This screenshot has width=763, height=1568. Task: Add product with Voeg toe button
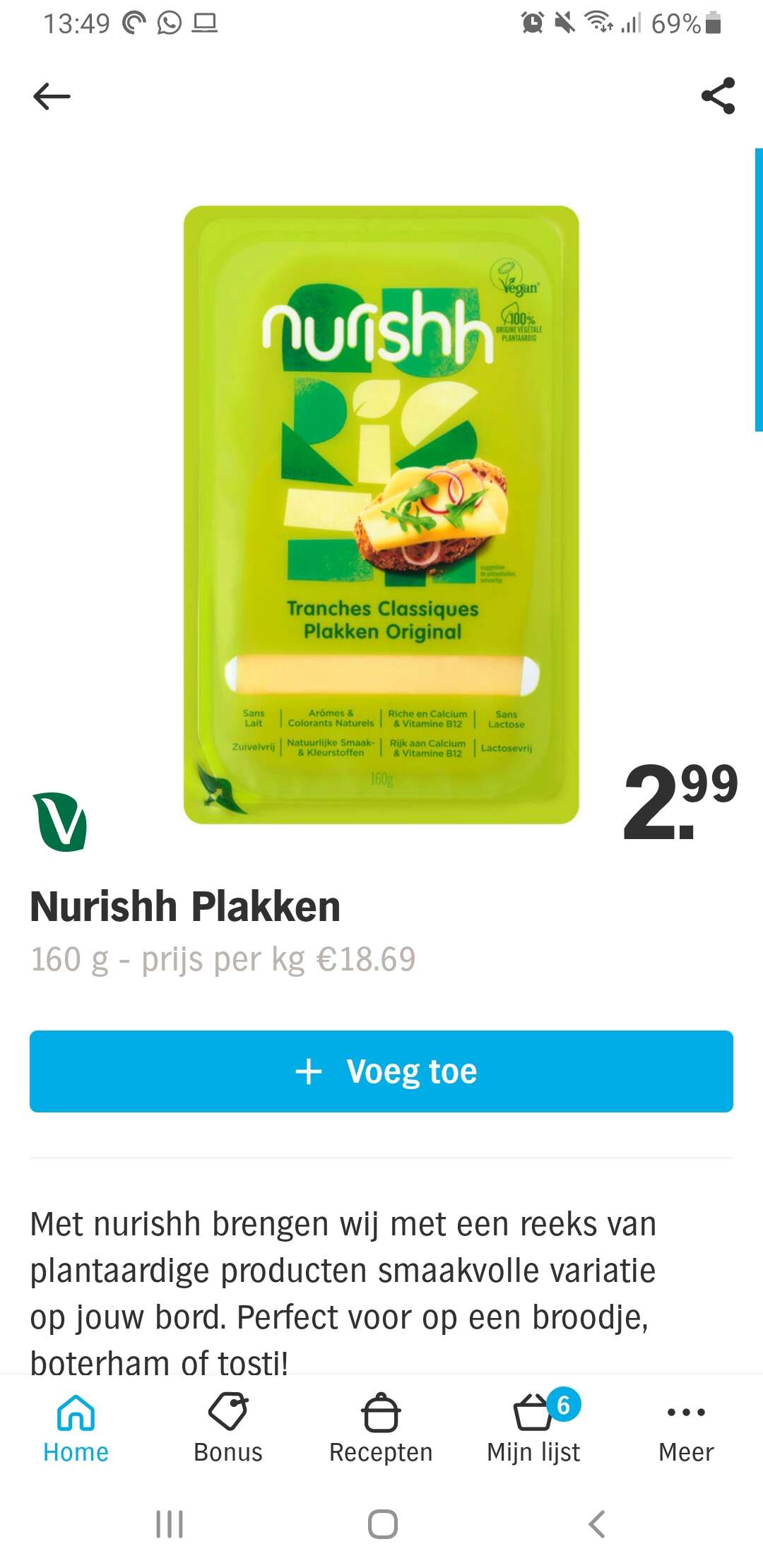(381, 1071)
